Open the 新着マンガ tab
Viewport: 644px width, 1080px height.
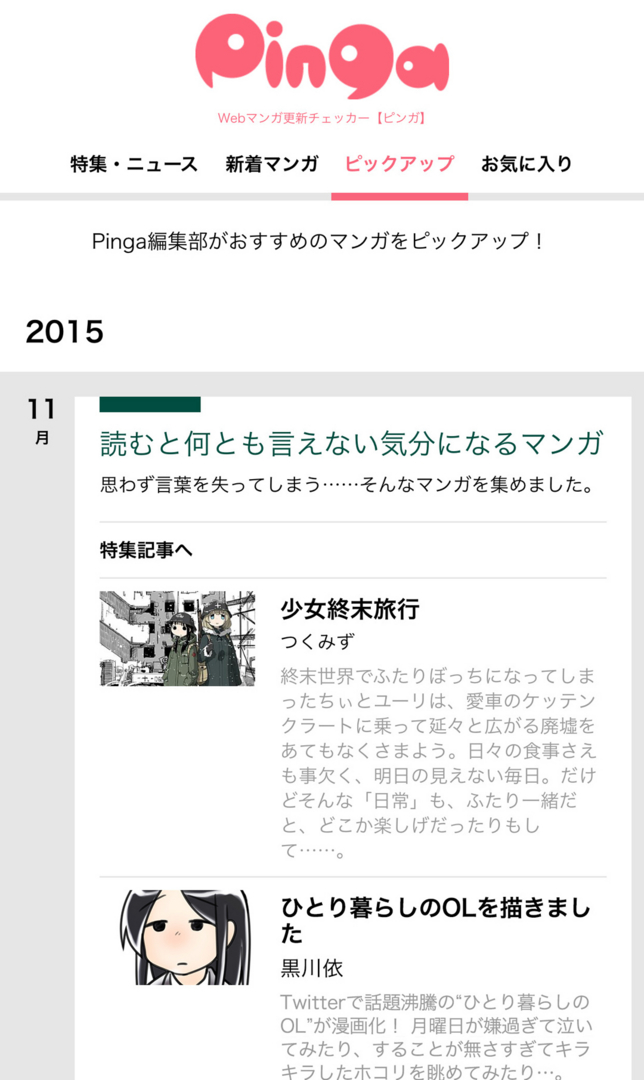271,165
